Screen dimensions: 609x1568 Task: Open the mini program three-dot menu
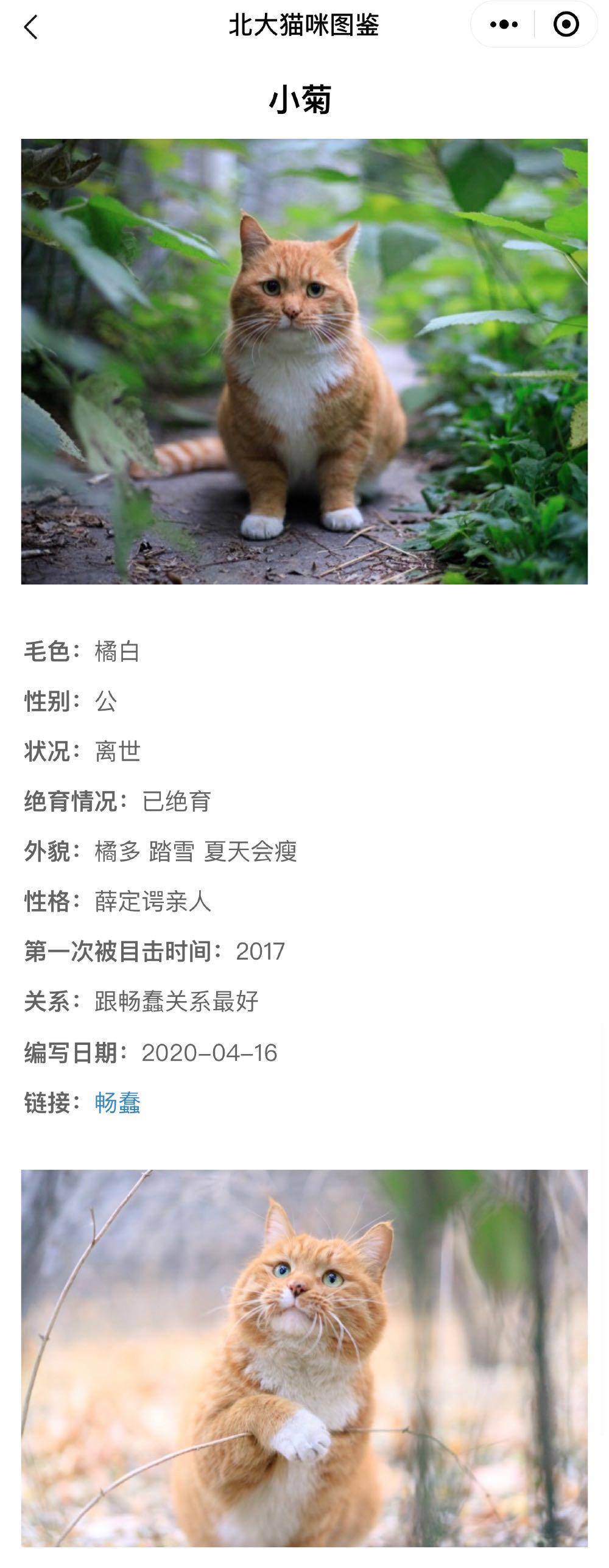(x=504, y=25)
